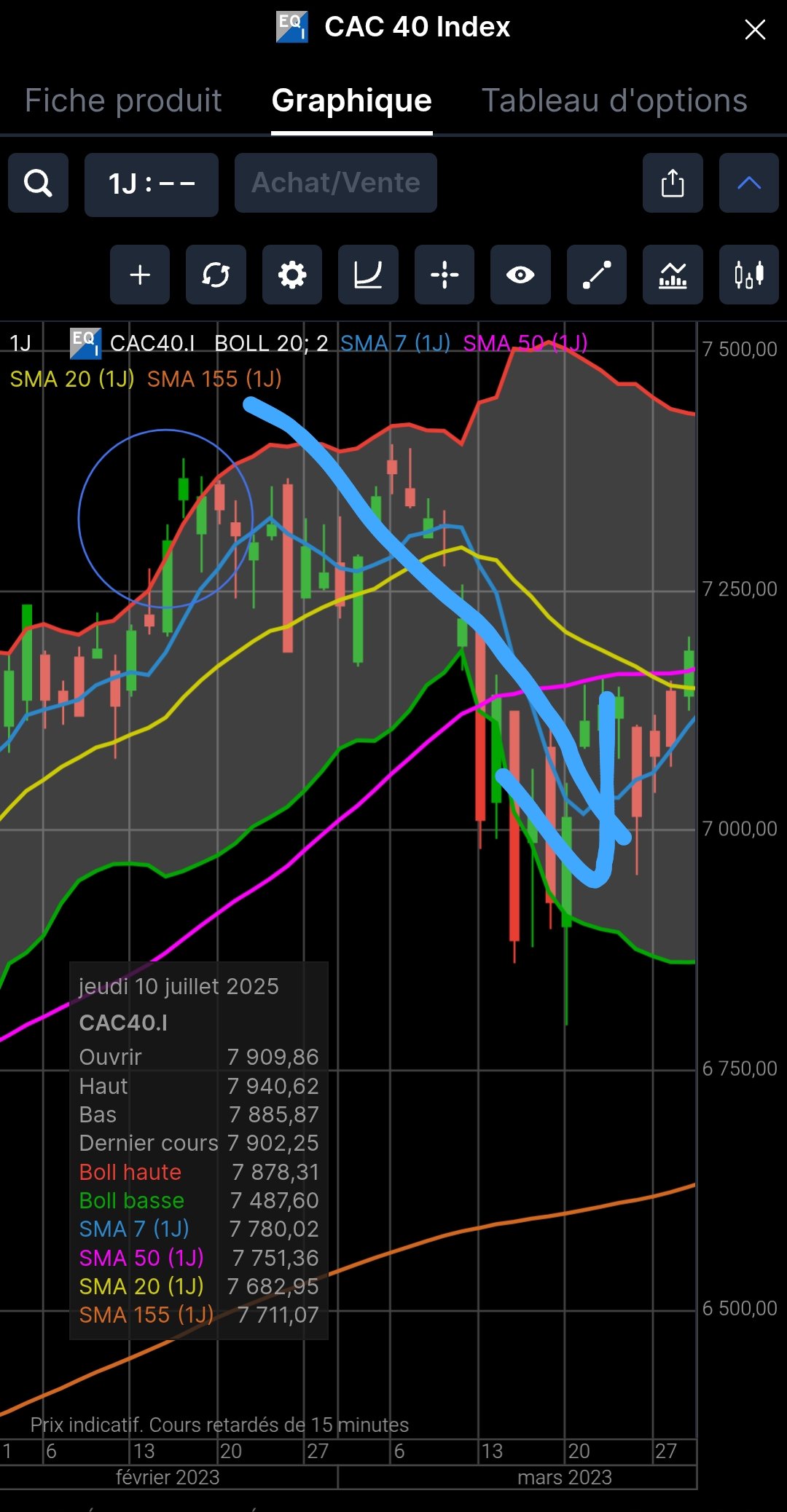Open the instrument search magnifier
Image resolution: width=787 pixels, height=1512 pixels.
(38, 183)
